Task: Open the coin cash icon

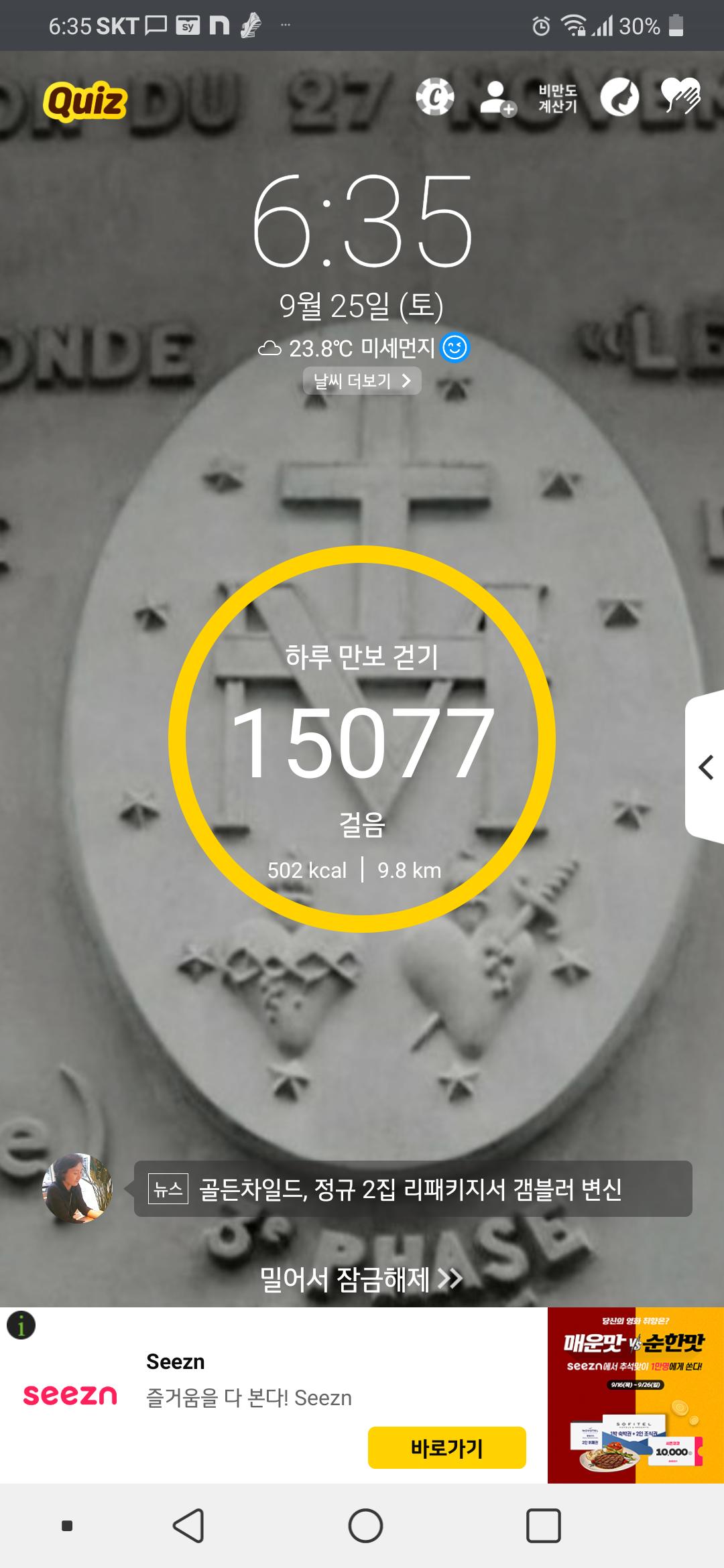Action: (434, 98)
